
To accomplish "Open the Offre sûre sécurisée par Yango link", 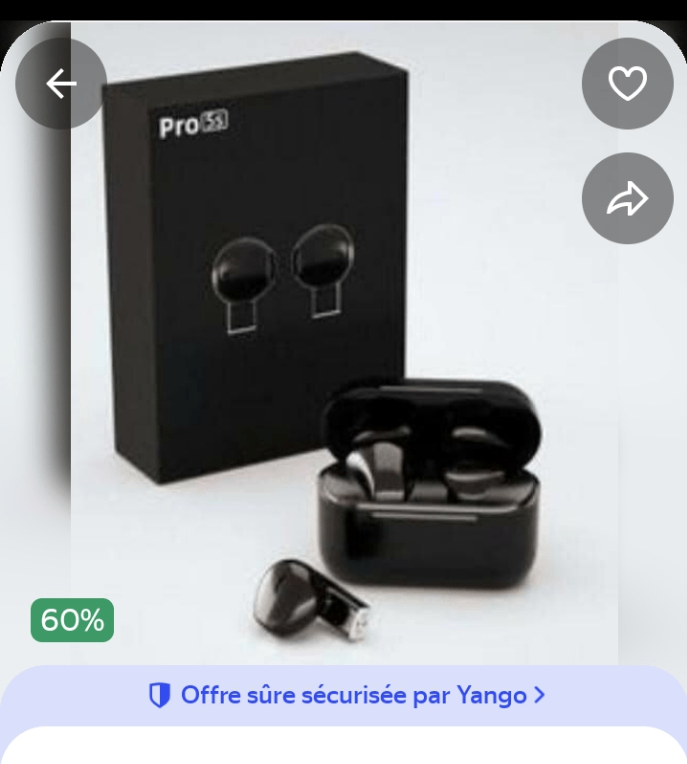I will point(346,696).
